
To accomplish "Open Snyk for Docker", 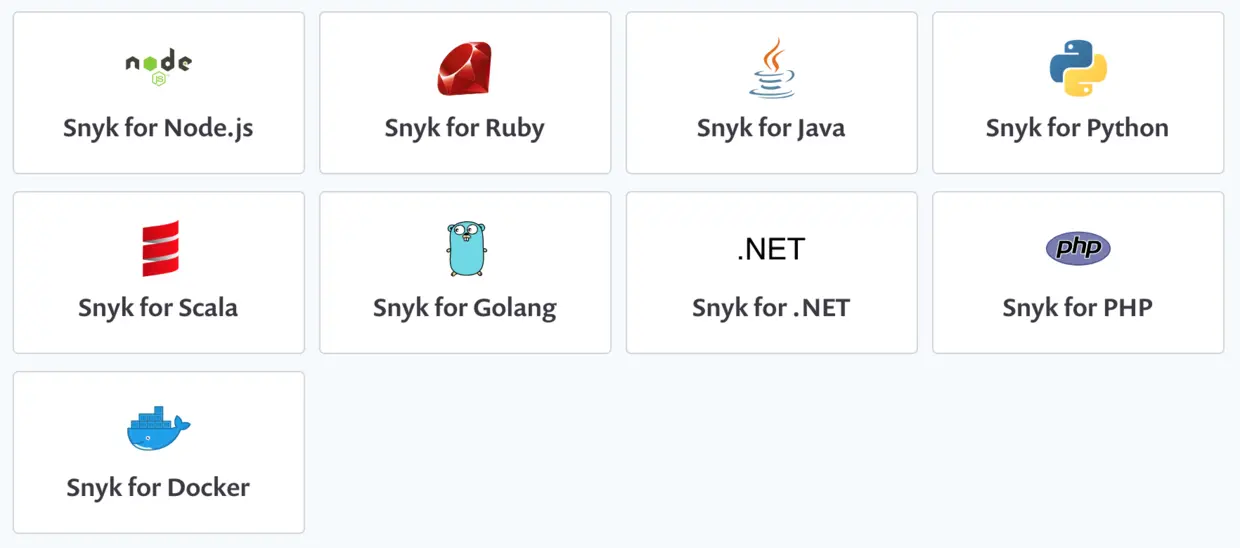I will click(x=158, y=453).
